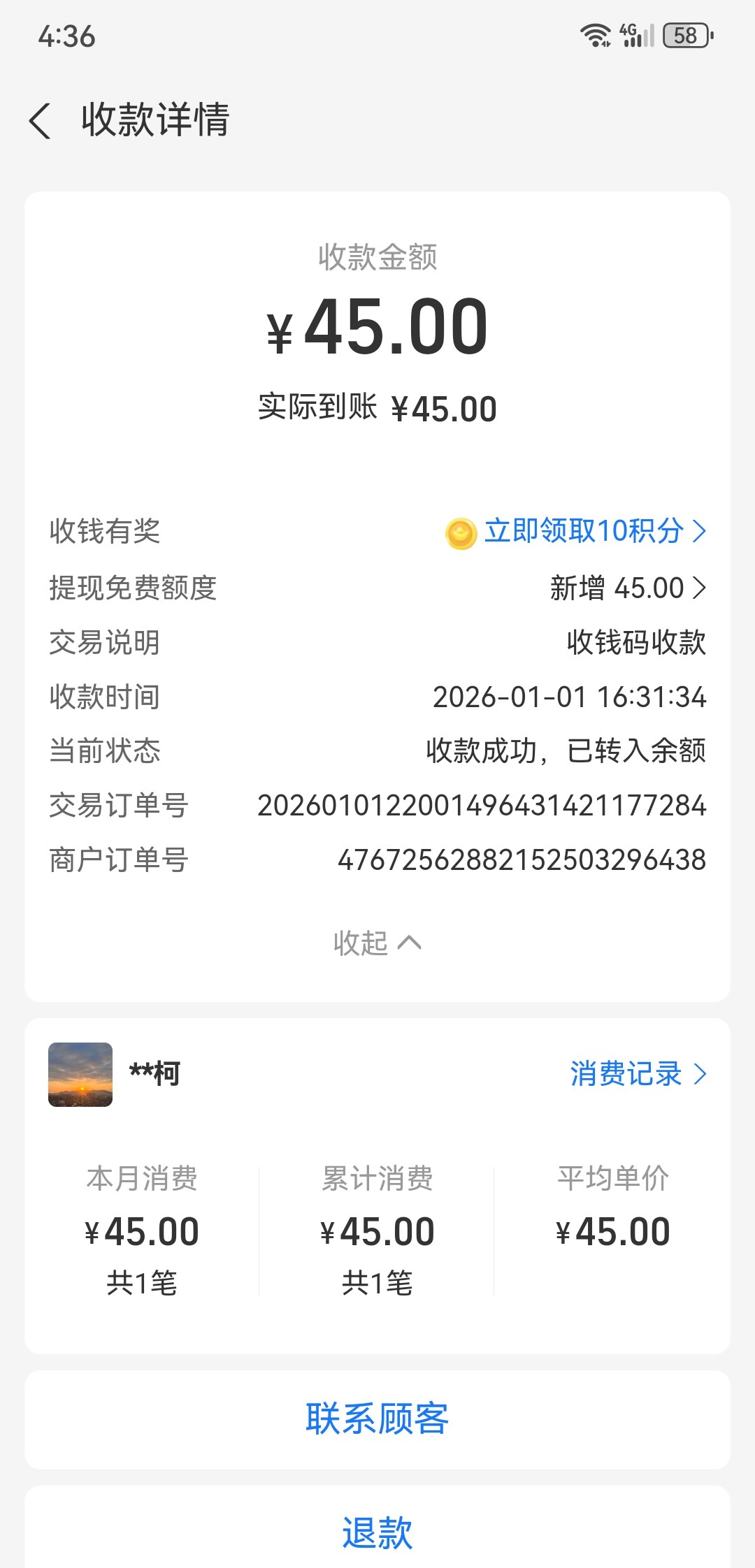The image size is (755, 1568).
Task: Tap the ¥45.00 received amount
Action: (377, 328)
